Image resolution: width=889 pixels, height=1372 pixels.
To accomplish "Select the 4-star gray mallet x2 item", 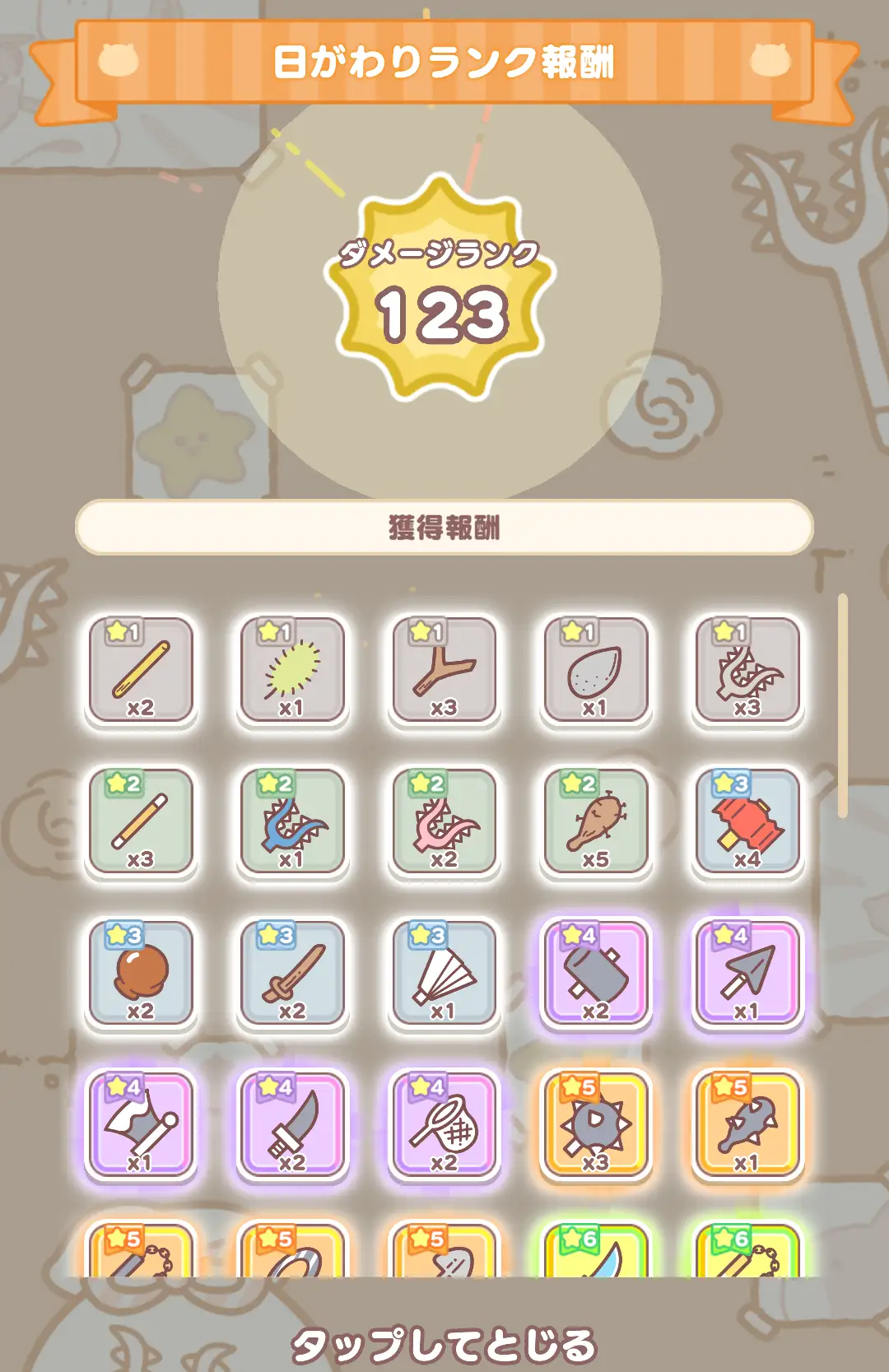I will (x=595, y=973).
